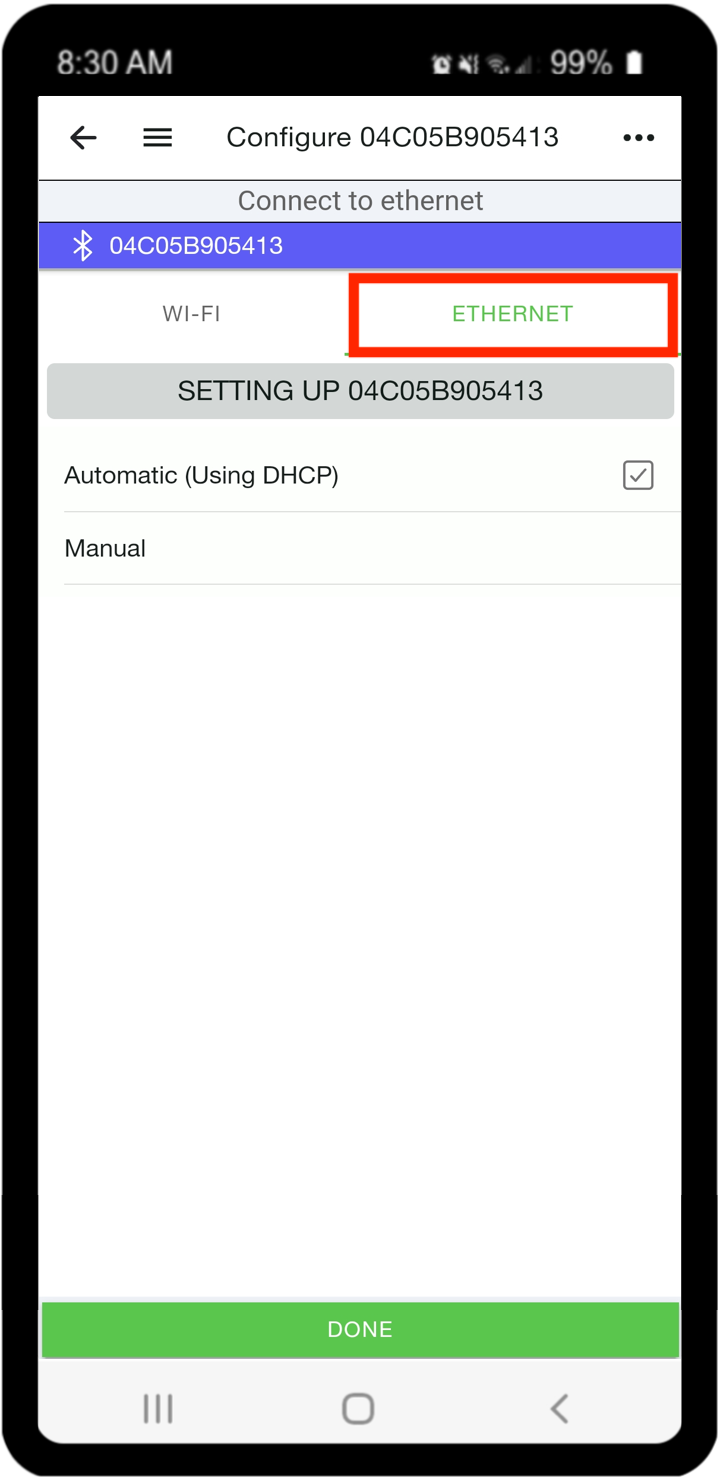This screenshot has width=720, height=1479.
Task: Tap the green DONE button
Action: (360, 1329)
